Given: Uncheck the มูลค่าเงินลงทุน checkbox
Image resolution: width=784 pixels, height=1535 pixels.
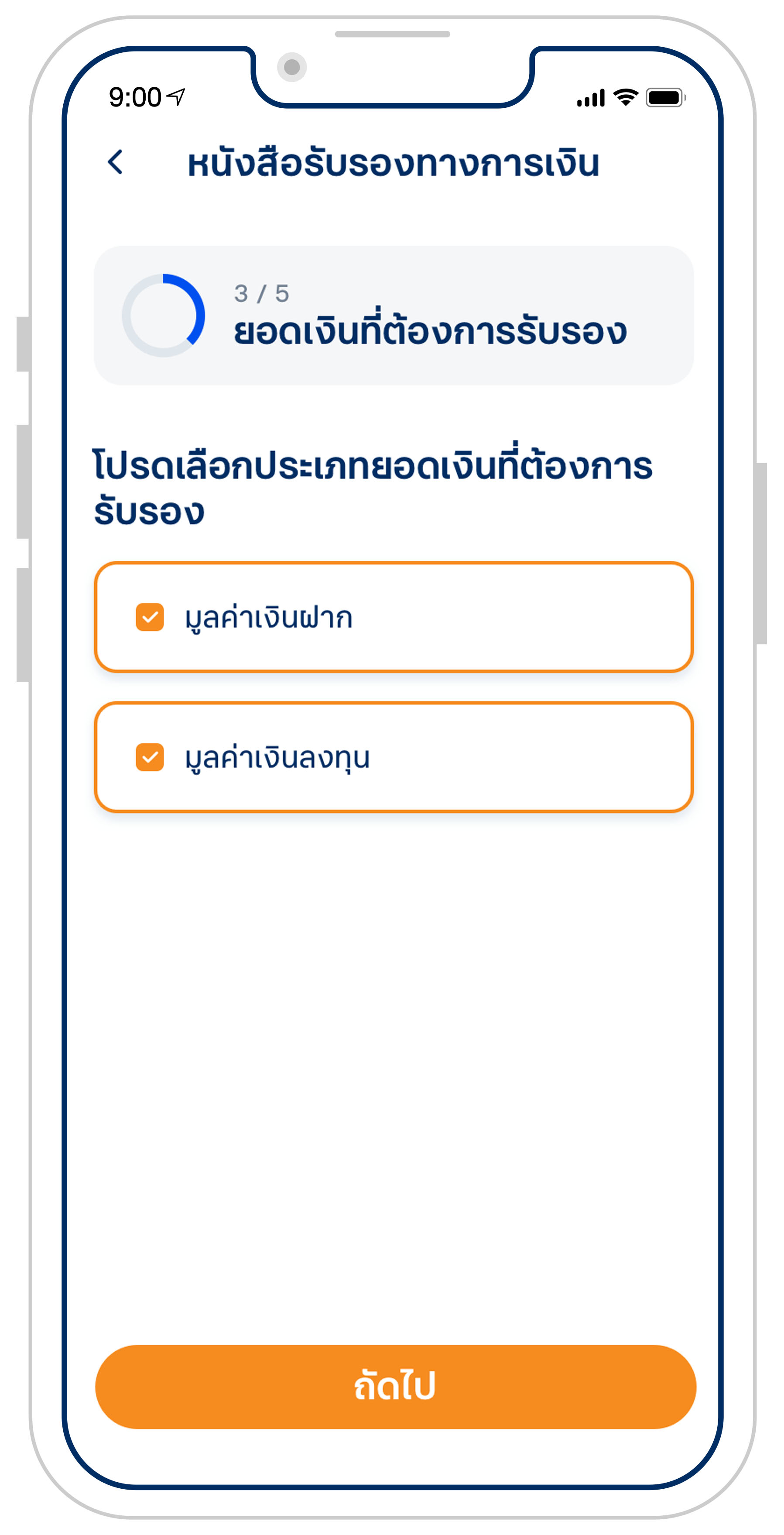Looking at the screenshot, I should pos(150,757).
